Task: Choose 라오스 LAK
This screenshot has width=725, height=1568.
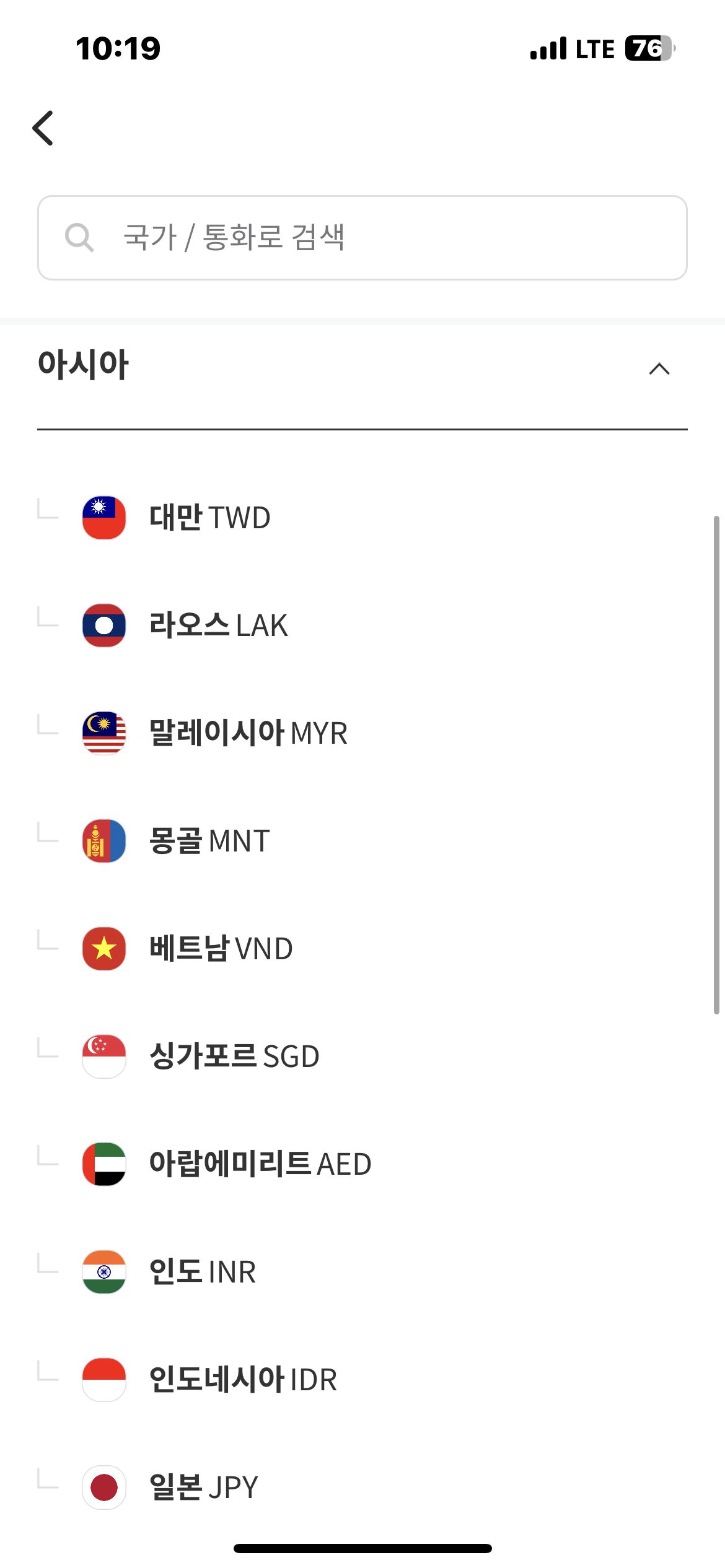Action: [x=362, y=625]
